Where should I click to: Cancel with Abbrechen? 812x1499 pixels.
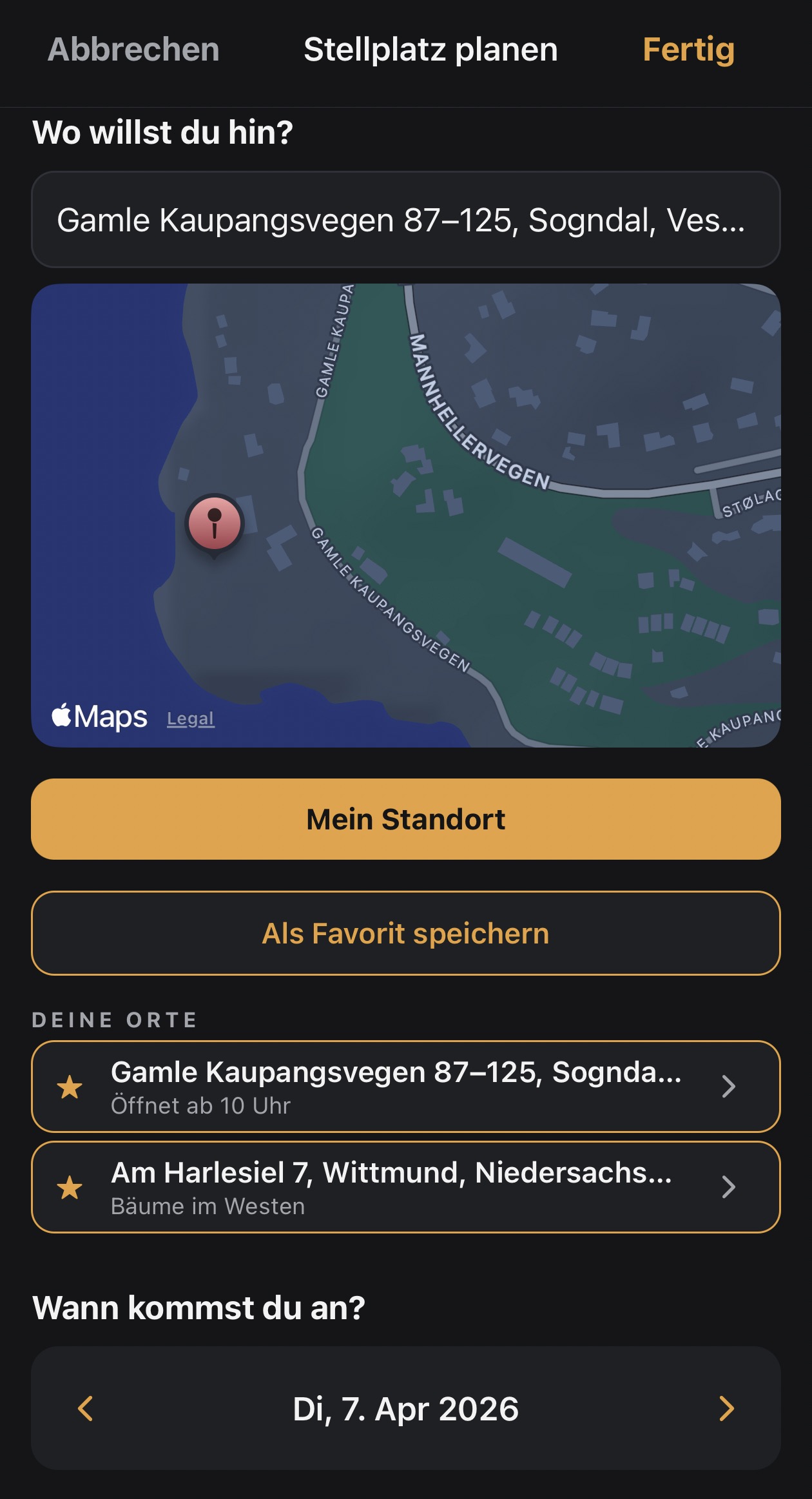pos(132,50)
